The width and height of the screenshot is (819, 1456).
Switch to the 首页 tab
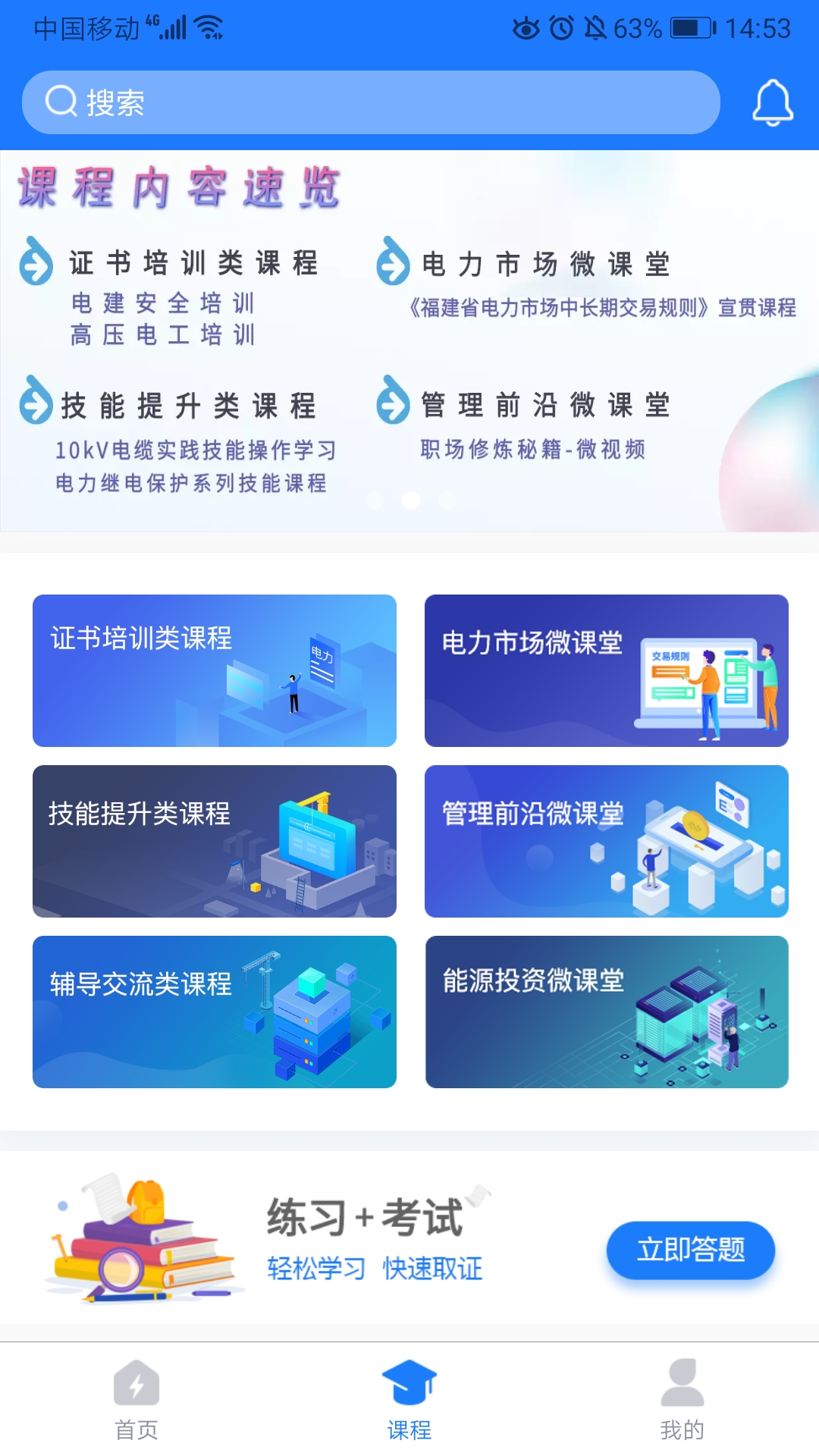(x=136, y=1399)
